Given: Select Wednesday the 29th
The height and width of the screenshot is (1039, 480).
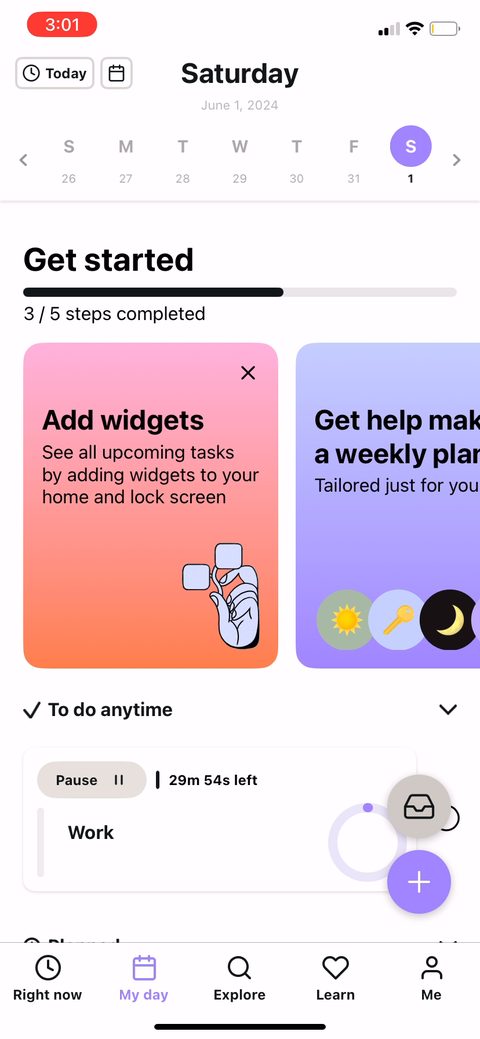Looking at the screenshot, I should (x=240, y=160).
